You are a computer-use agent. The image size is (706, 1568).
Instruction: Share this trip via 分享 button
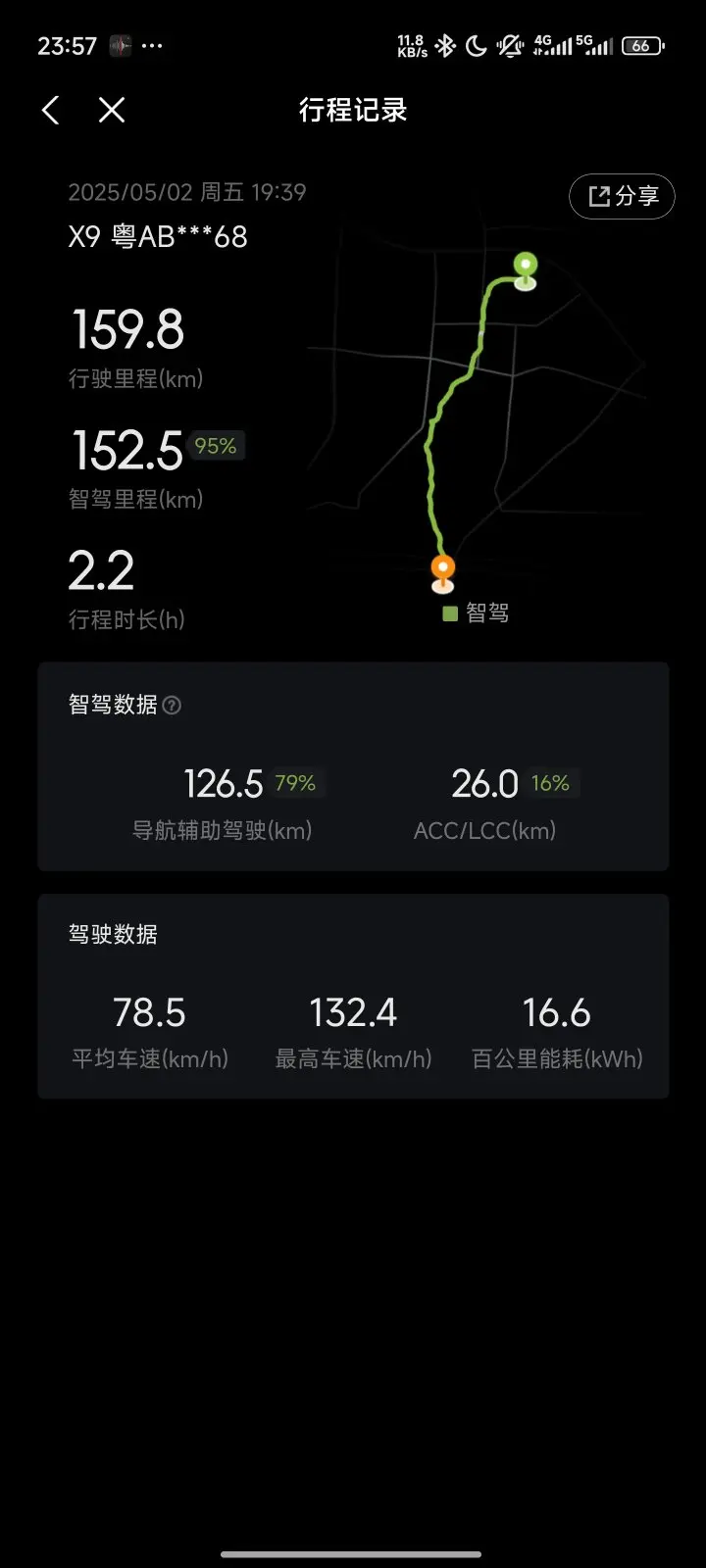point(622,196)
